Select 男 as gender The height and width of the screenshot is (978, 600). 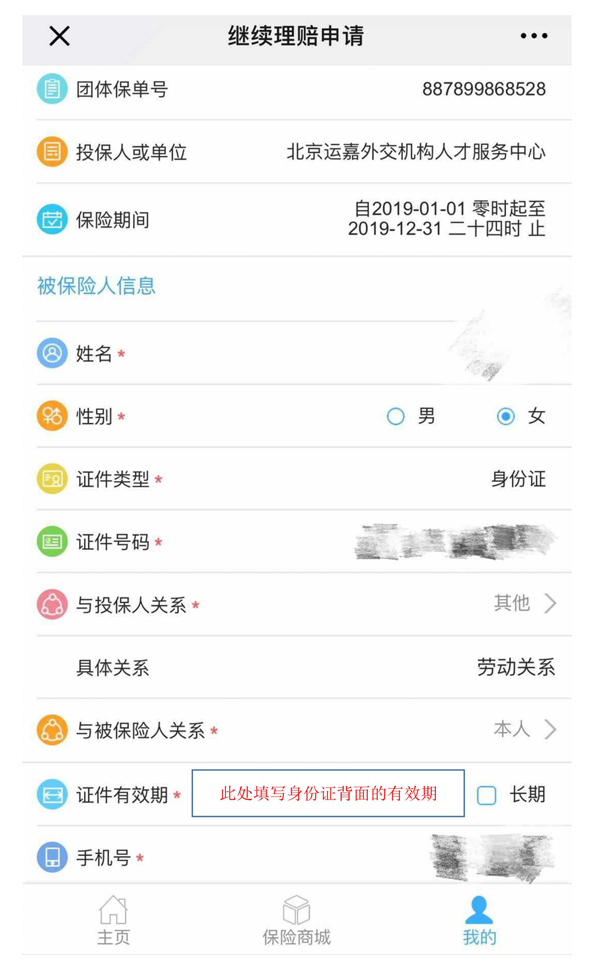(396, 416)
